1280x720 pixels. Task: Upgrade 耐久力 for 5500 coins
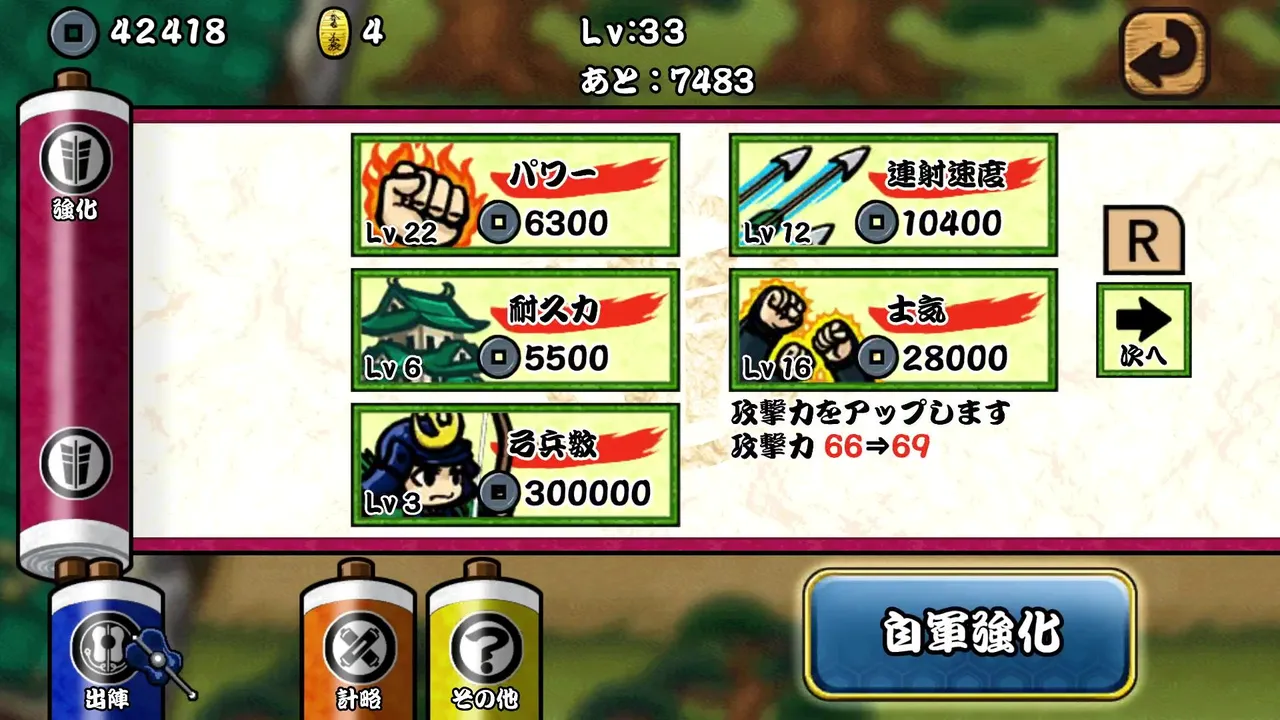(x=515, y=329)
